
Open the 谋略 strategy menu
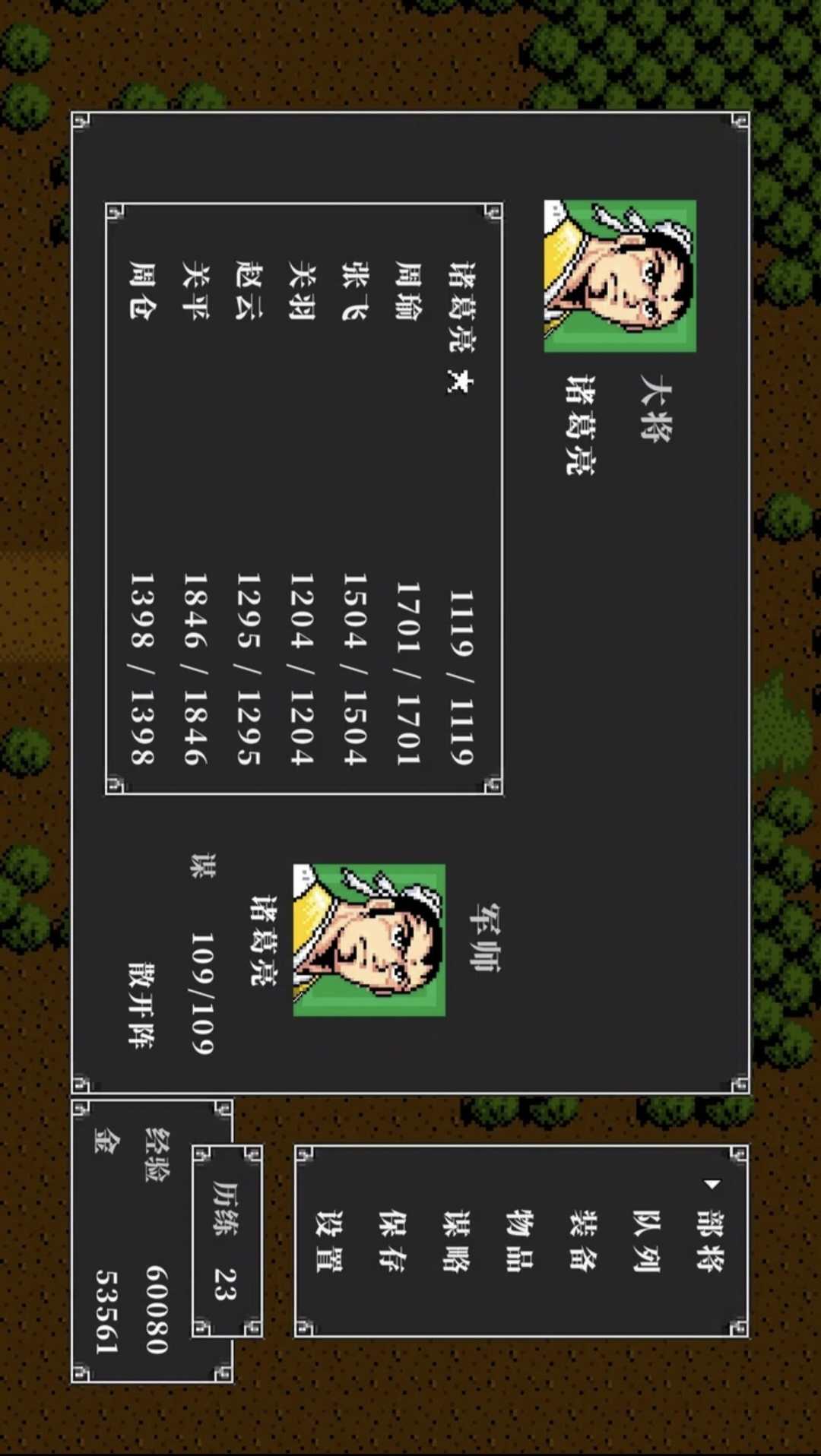[456, 1240]
